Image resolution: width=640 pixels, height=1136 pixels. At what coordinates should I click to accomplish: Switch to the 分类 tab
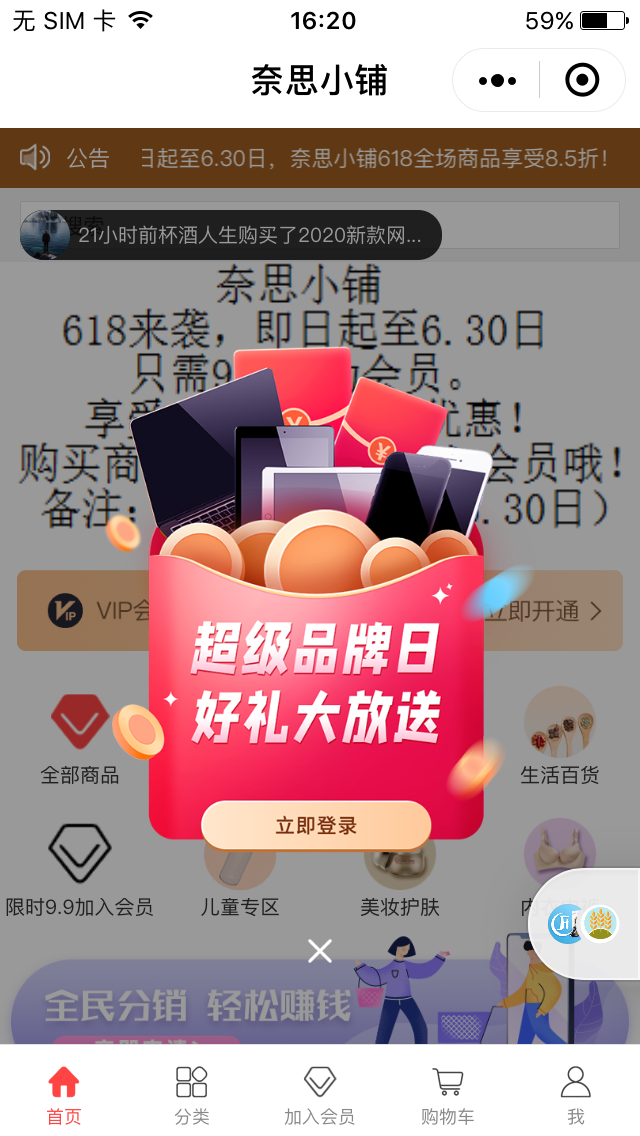click(x=192, y=1095)
